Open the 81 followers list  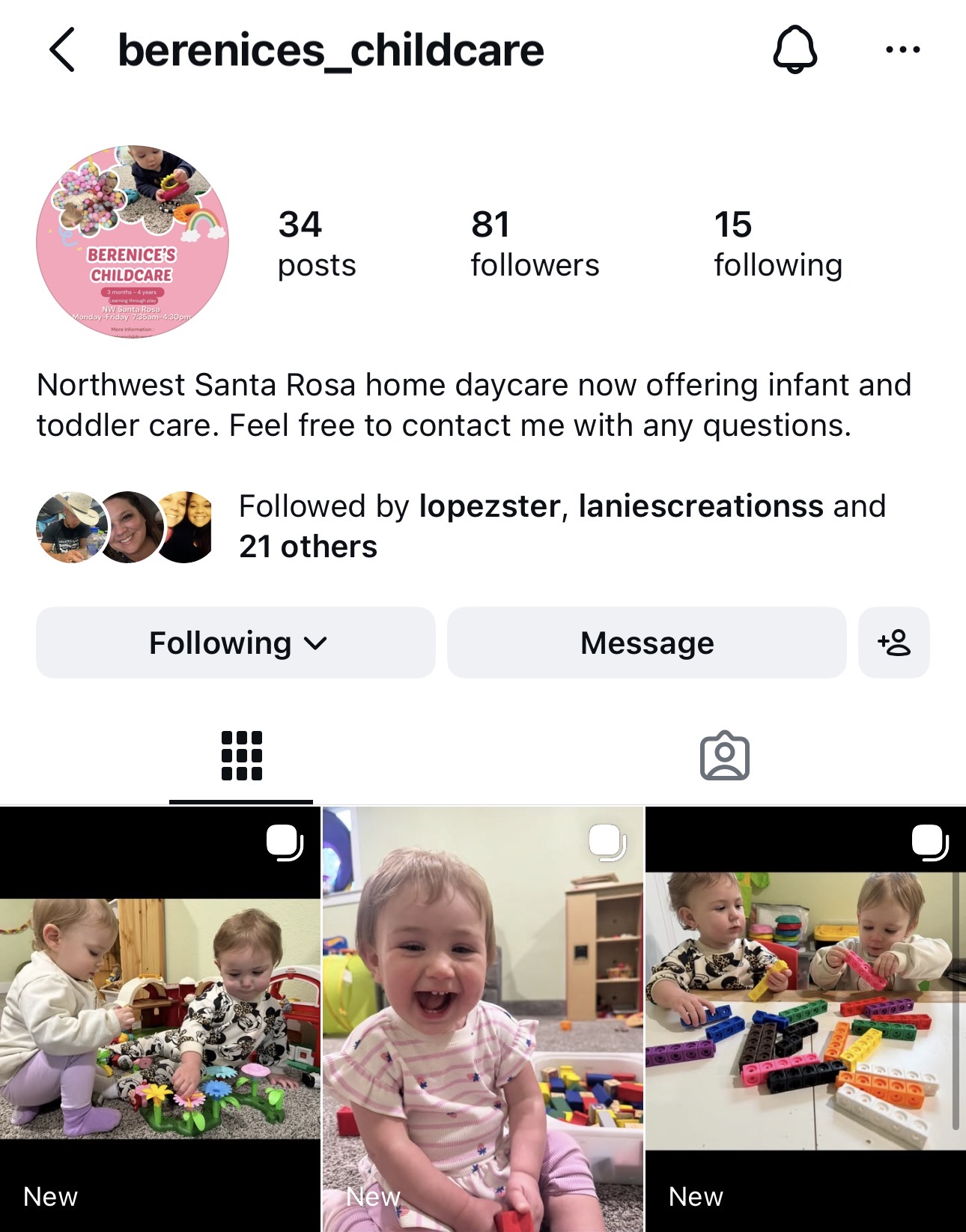(x=535, y=244)
